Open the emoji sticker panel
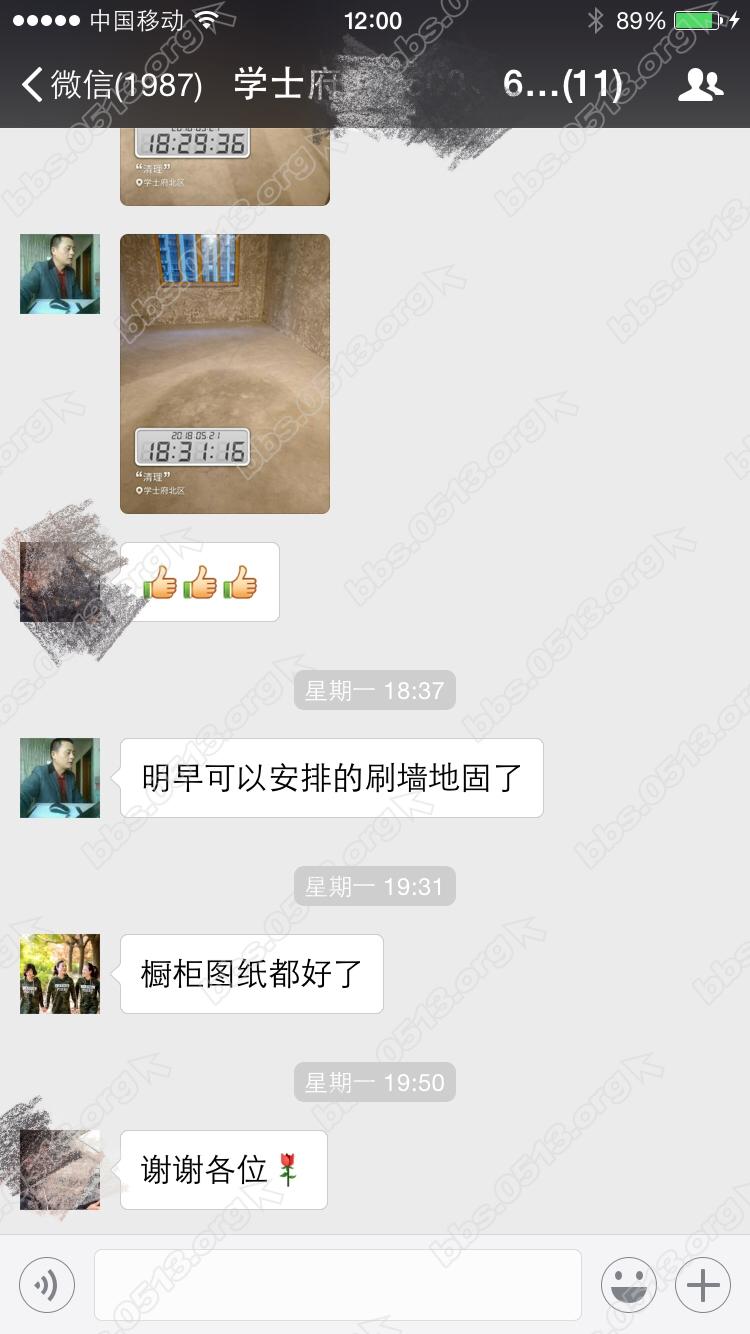The image size is (750, 1334). (x=628, y=1284)
